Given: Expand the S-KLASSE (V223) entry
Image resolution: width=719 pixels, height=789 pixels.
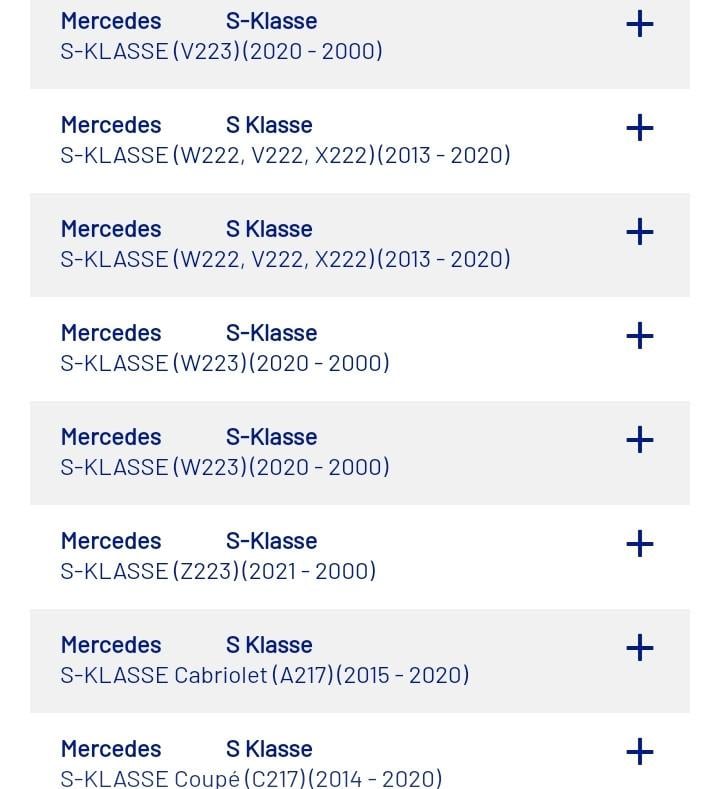Looking at the screenshot, I should coord(639,24).
